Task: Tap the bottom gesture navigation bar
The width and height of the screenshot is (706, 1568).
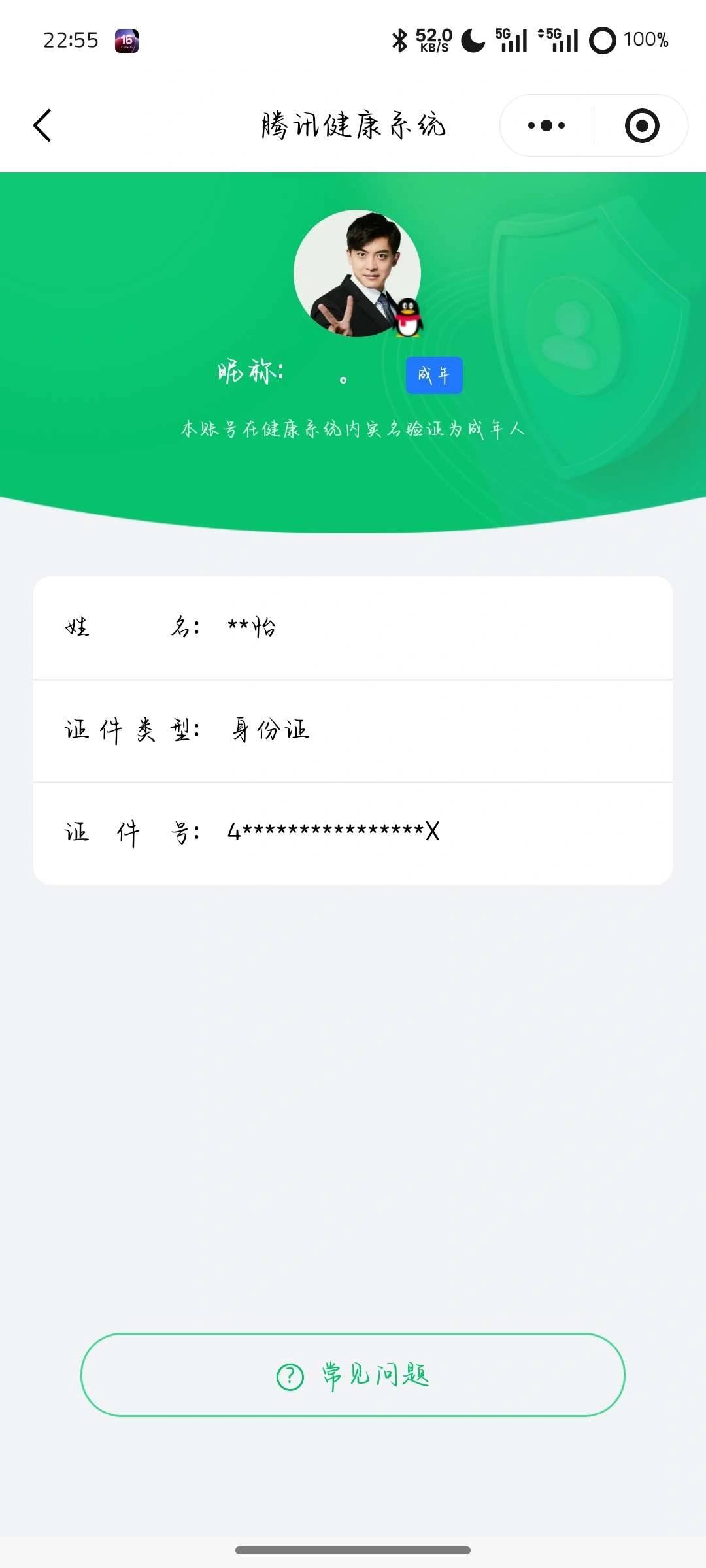Action: click(x=353, y=1548)
